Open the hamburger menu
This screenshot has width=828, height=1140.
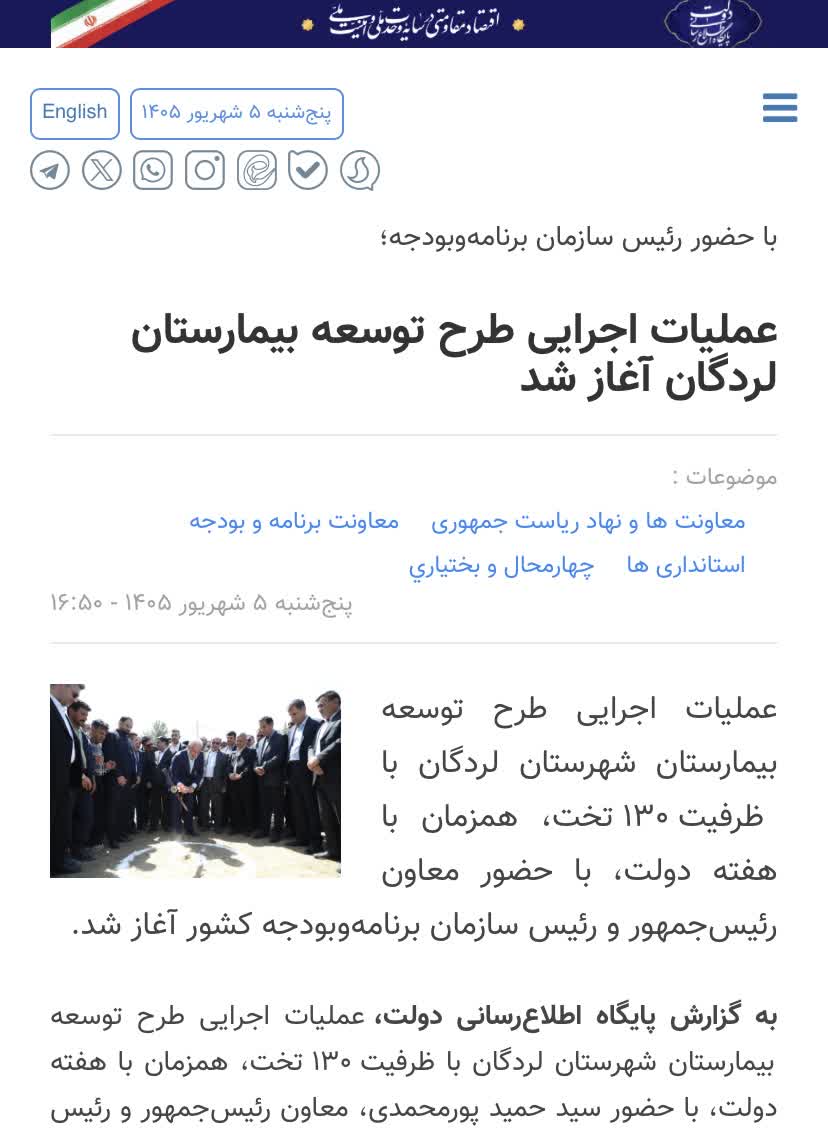pos(780,108)
